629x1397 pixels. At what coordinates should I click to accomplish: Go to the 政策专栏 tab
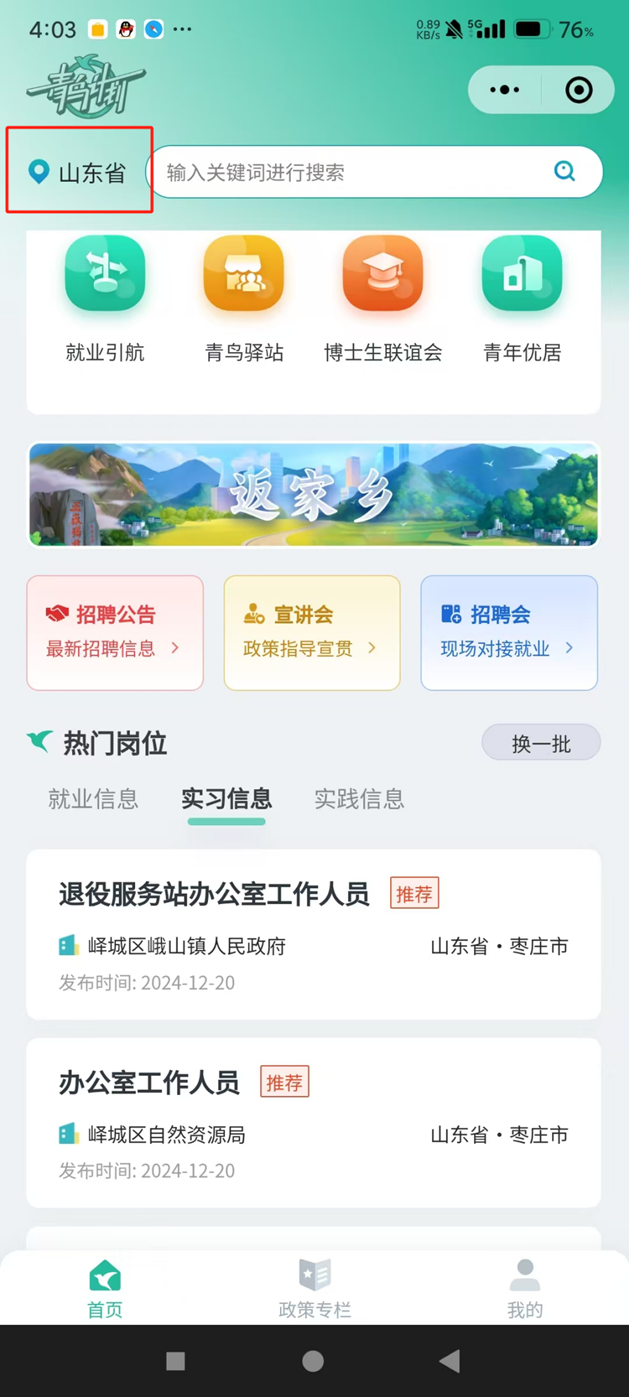[314, 1289]
